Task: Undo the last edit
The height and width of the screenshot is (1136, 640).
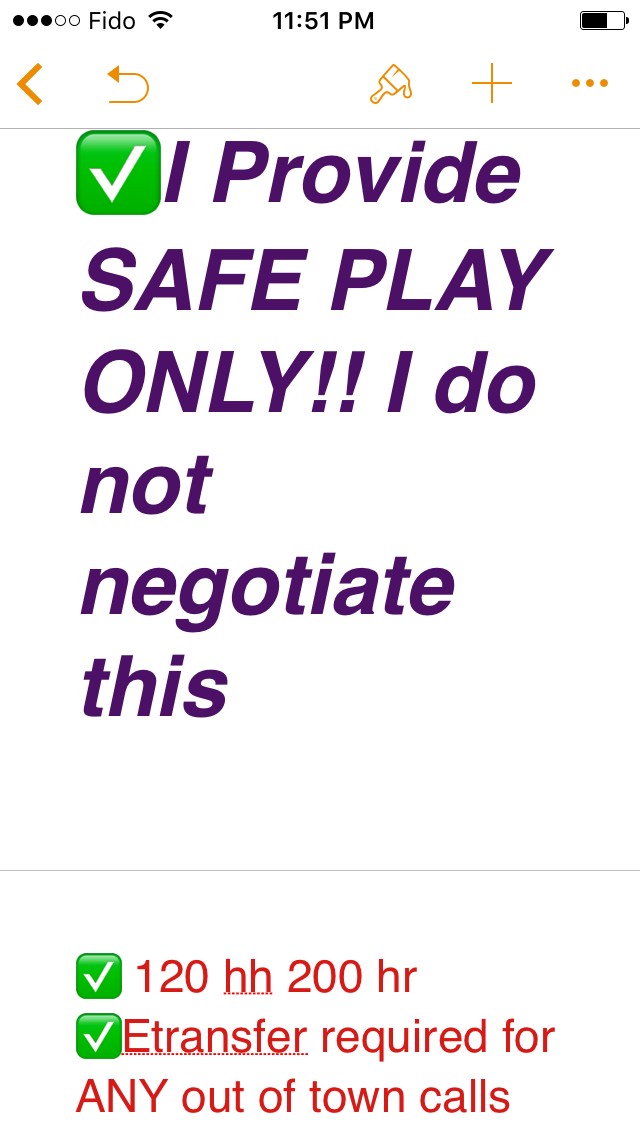Action: [x=128, y=84]
